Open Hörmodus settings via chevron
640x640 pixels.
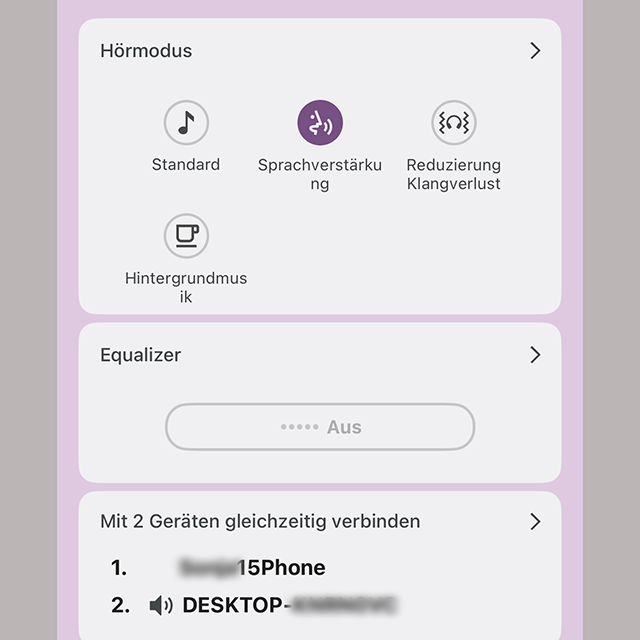coord(535,51)
